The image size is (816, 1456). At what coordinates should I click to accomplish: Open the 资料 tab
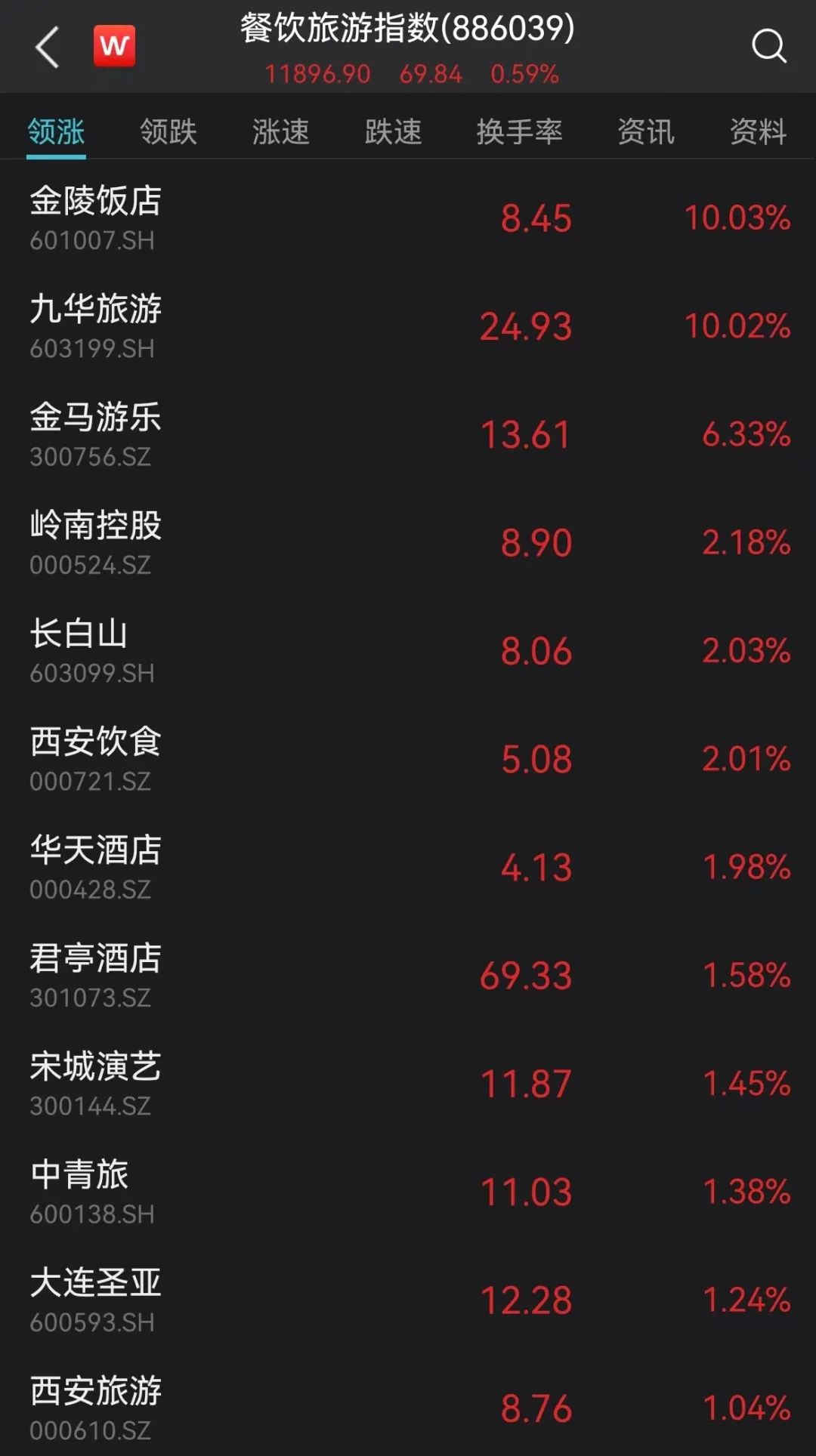(x=758, y=132)
